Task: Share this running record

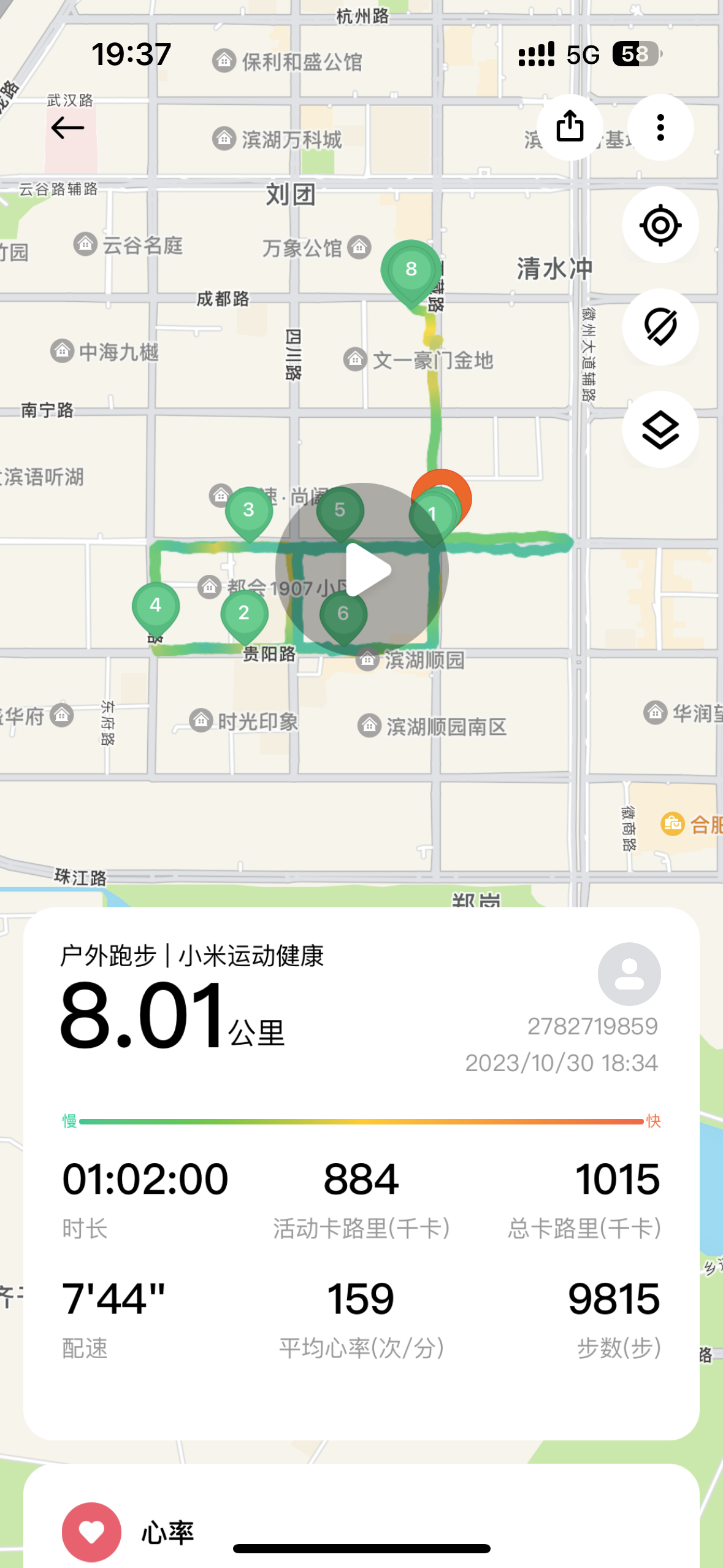Action: coord(570,127)
